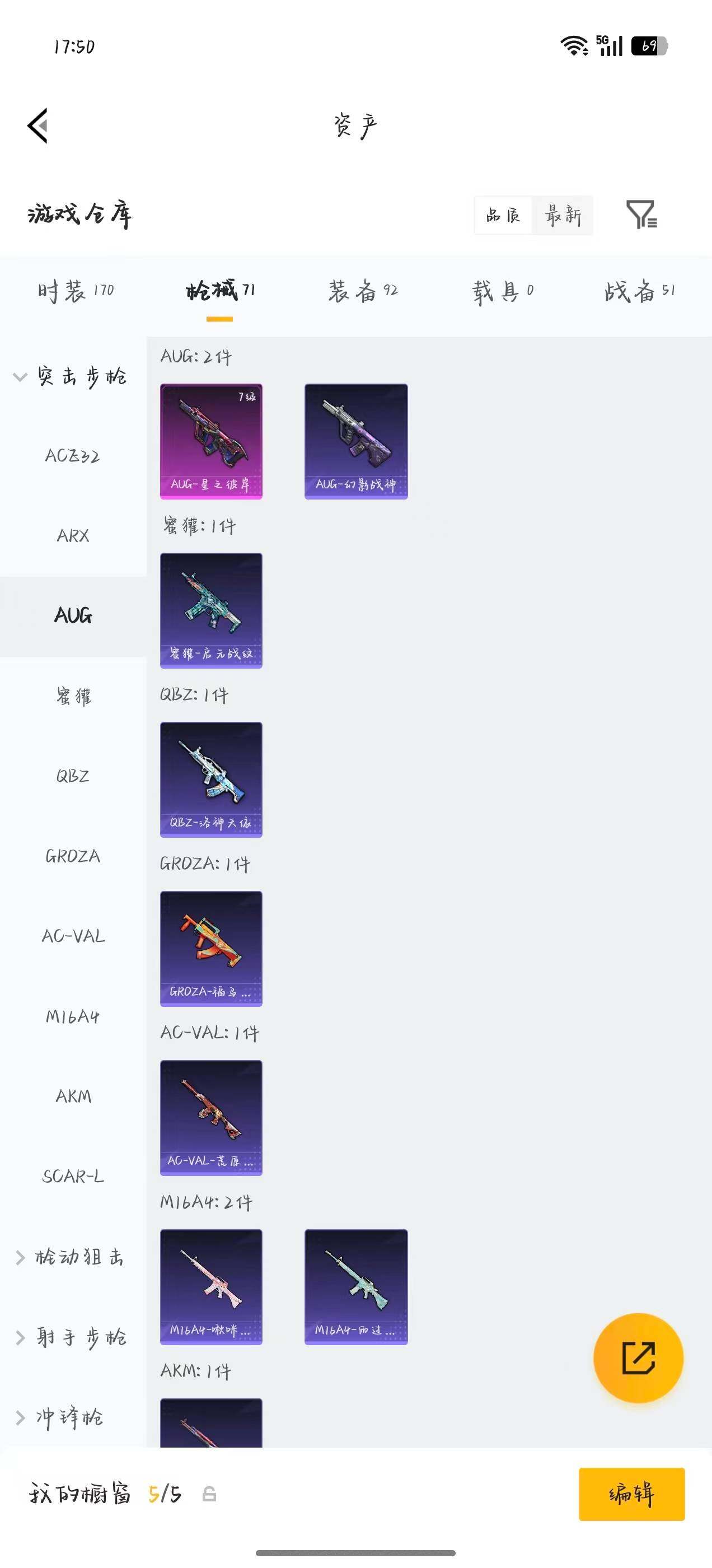Open the QBZ-洛神天依 skin card

(211, 780)
